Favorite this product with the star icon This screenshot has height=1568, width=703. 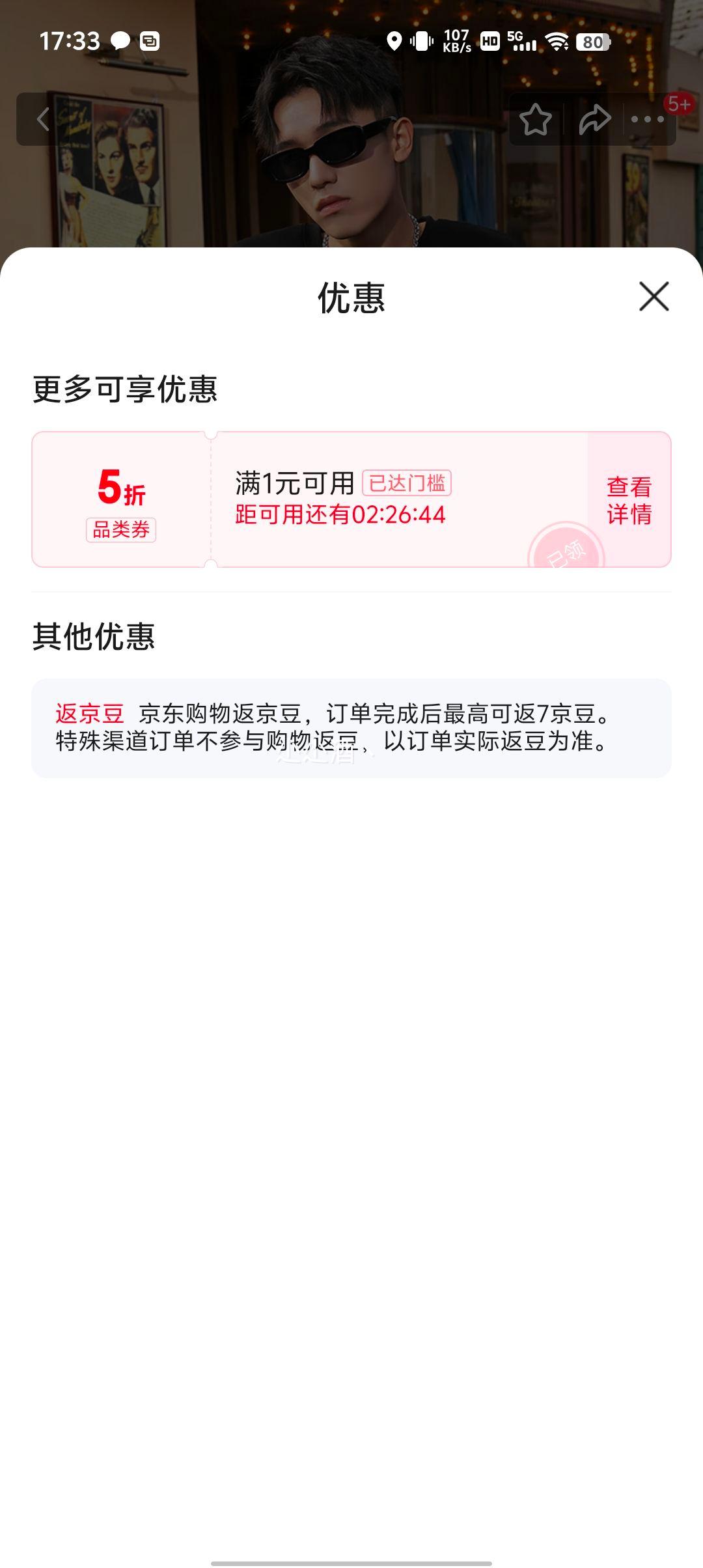[x=535, y=119]
